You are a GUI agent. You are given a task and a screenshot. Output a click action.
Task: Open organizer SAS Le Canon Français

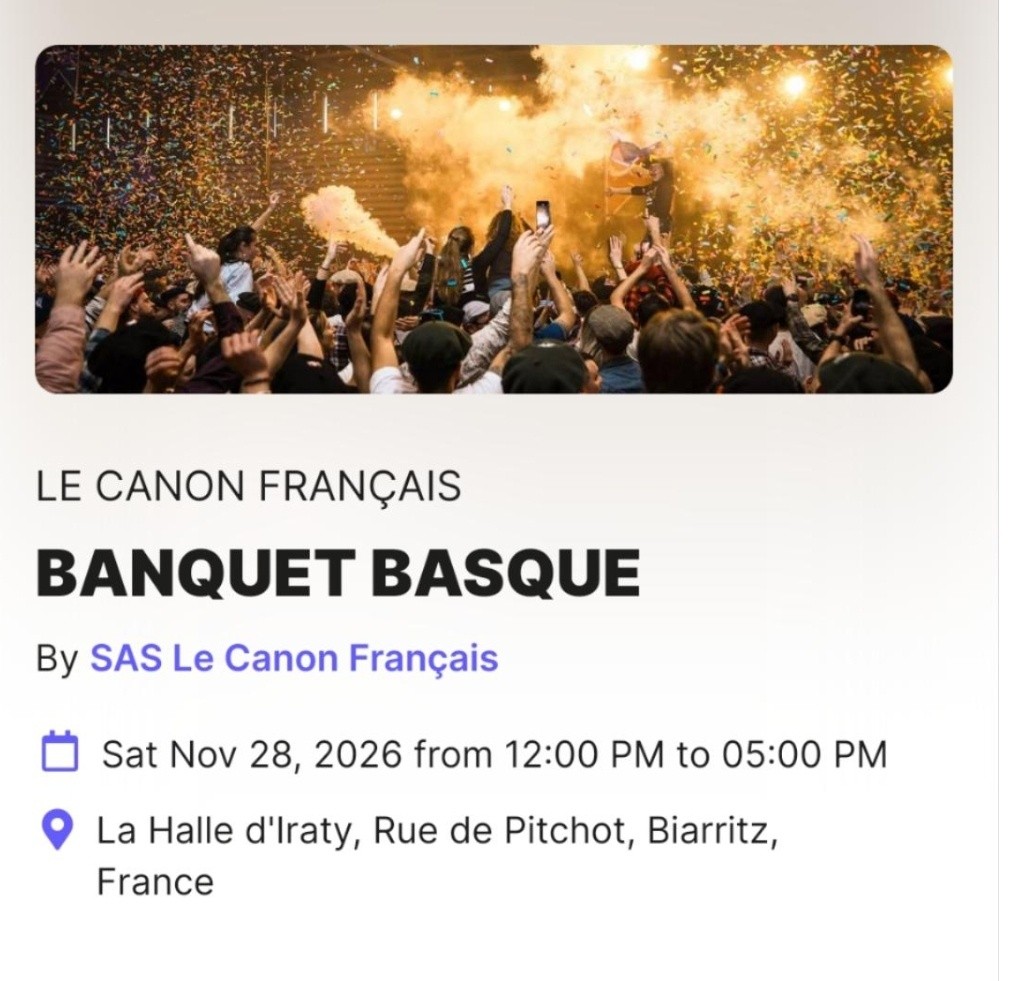point(294,659)
